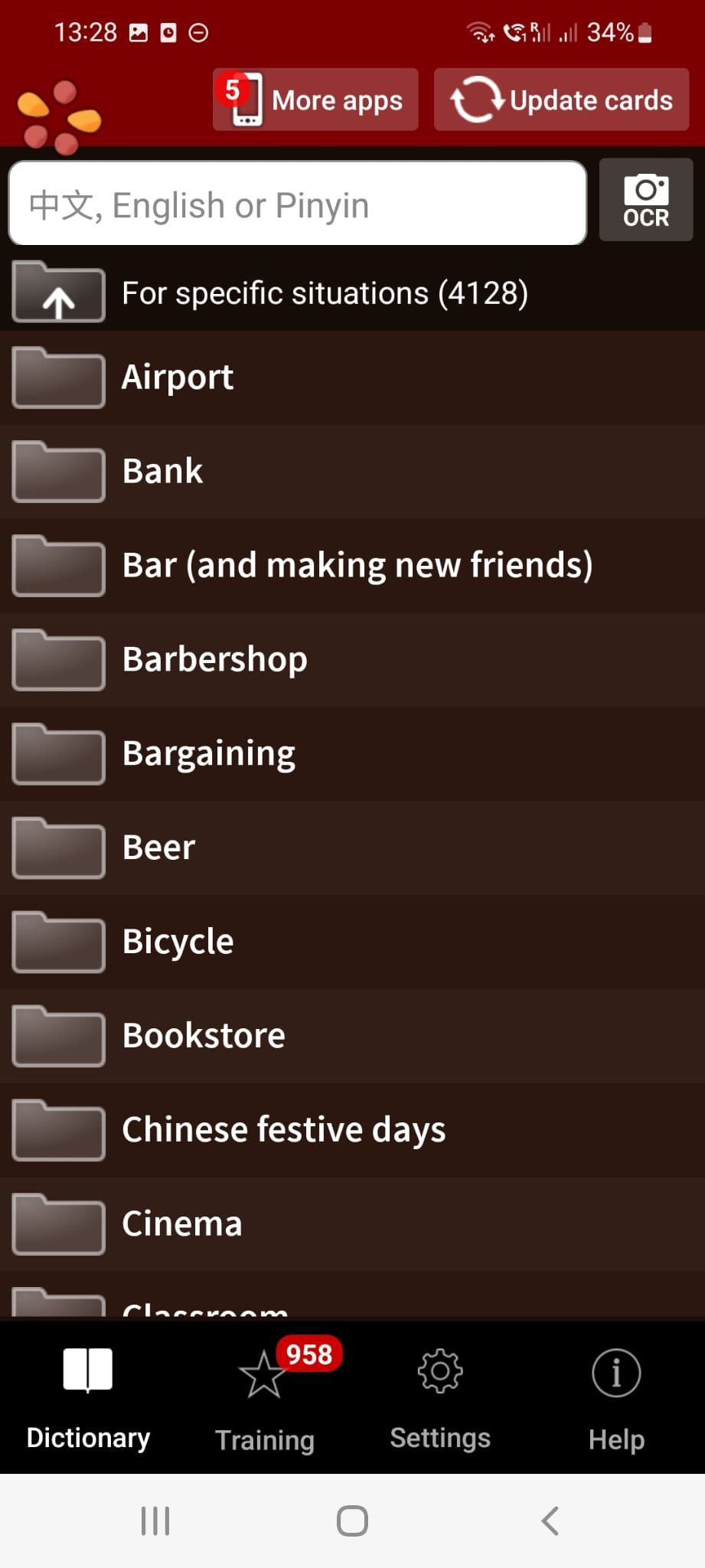Open the Bicycle folder
705x1568 pixels.
click(352, 942)
